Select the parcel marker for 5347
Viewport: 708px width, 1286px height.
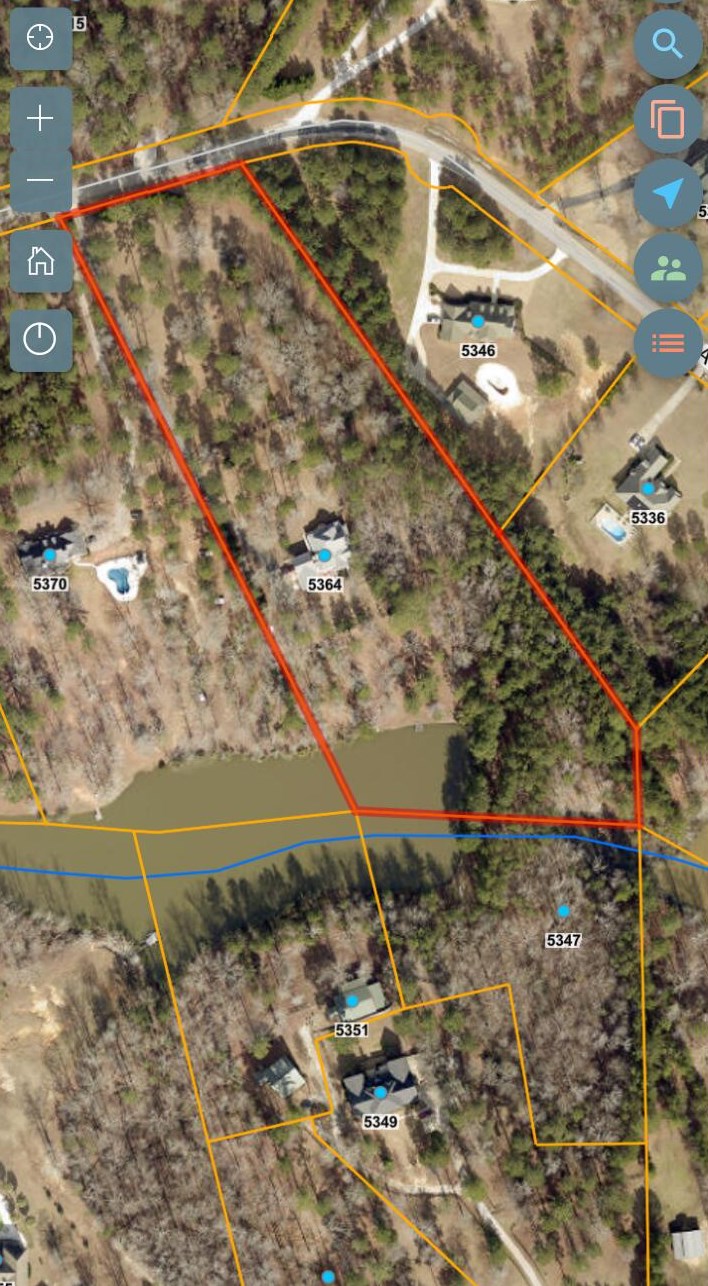564,911
